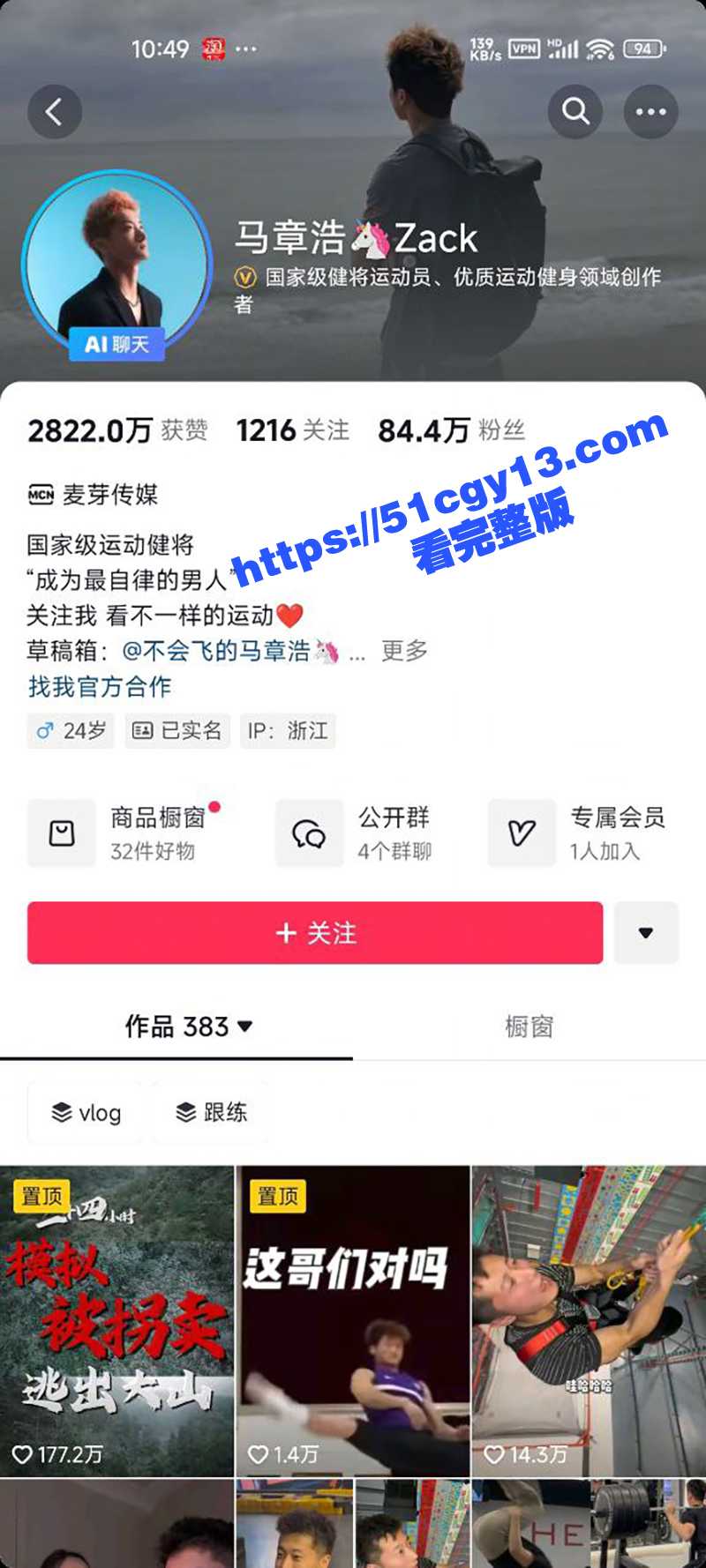The height and width of the screenshot is (1568, 706).
Task: Open the 作品 383 sorting dropdown
Action: click(x=188, y=1027)
